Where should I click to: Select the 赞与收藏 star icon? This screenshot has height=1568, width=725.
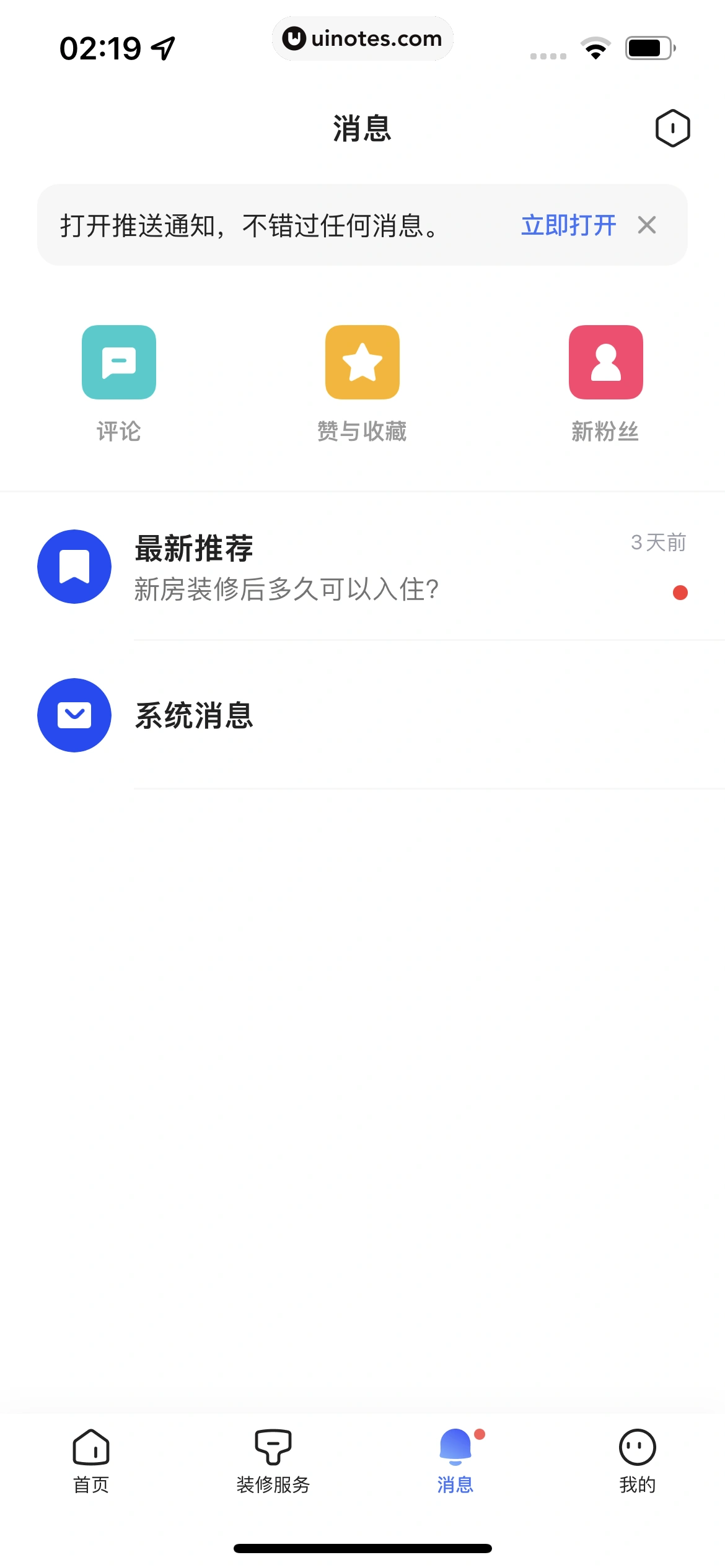point(362,362)
